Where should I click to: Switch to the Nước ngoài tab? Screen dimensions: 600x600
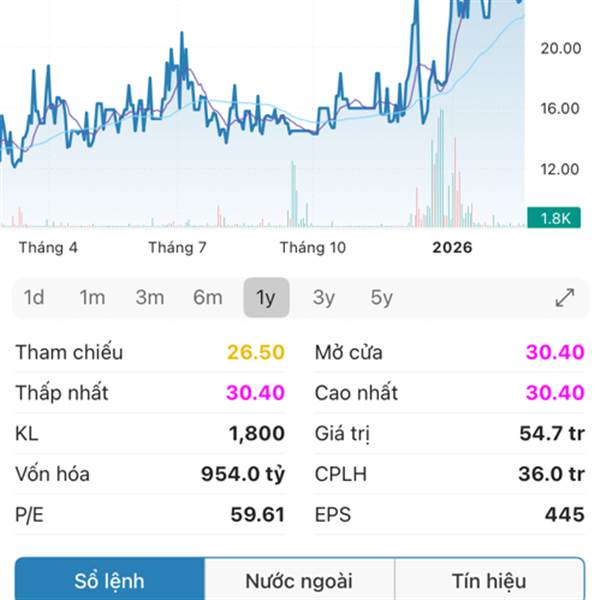point(299,580)
